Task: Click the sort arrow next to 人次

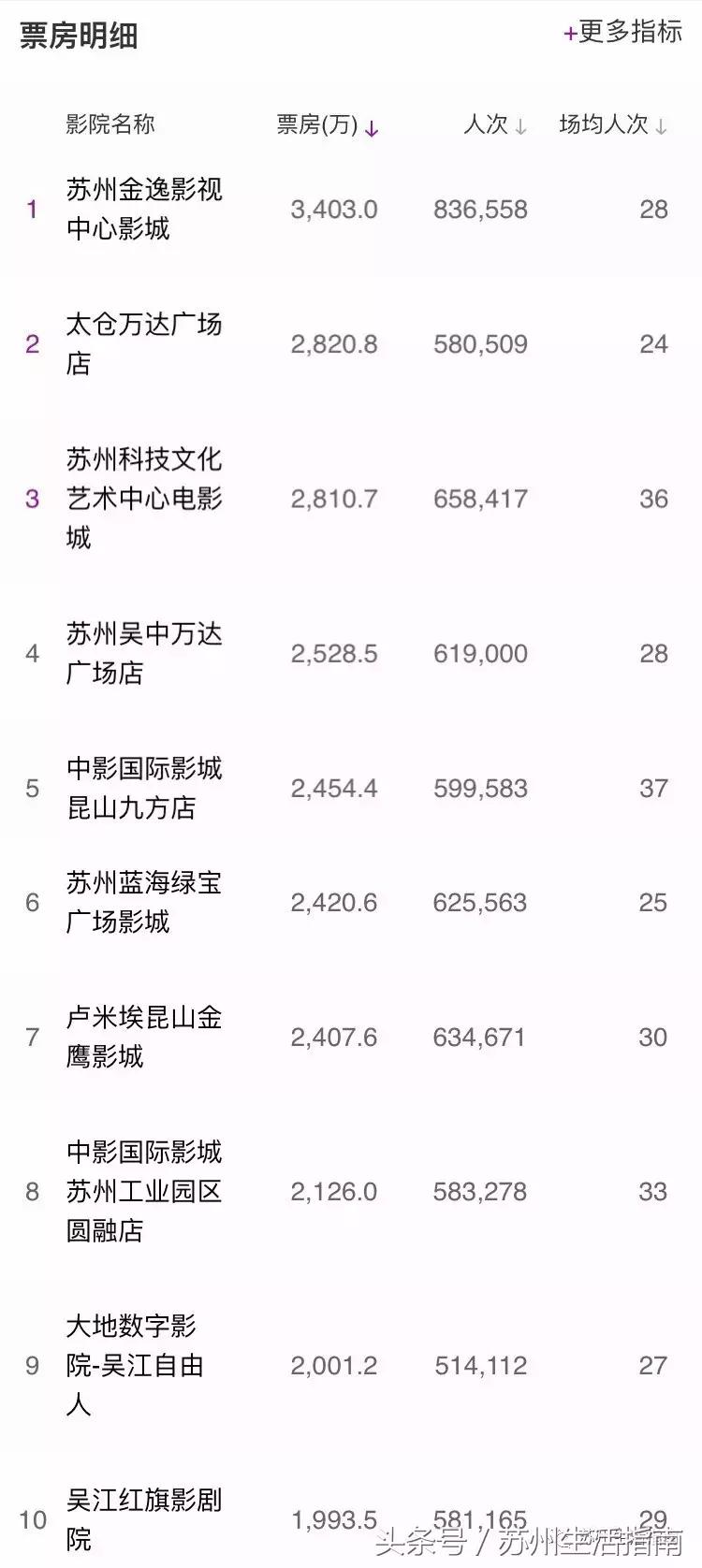Action: click(520, 126)
